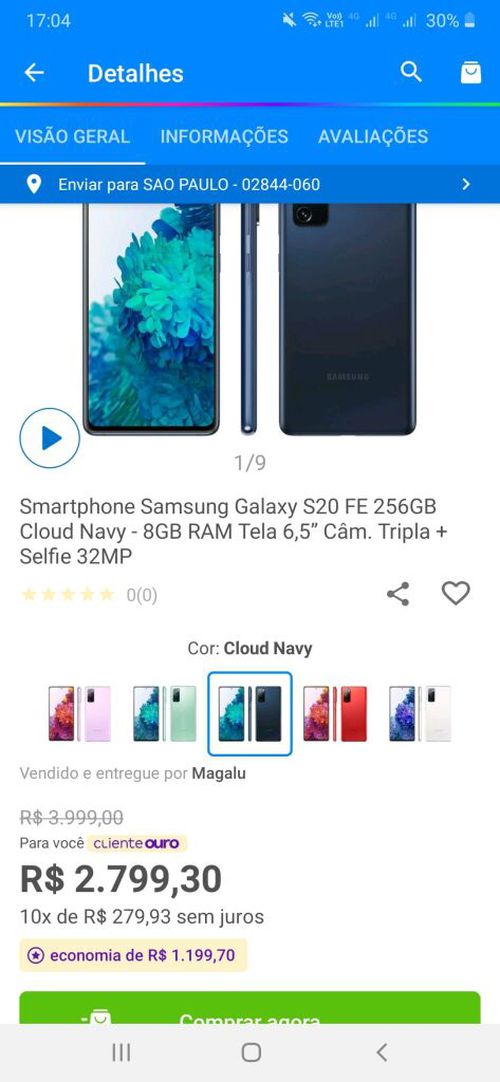Screen dimensions: 500x1082
Task: Select the lavender color option
Action: point(79,714)
